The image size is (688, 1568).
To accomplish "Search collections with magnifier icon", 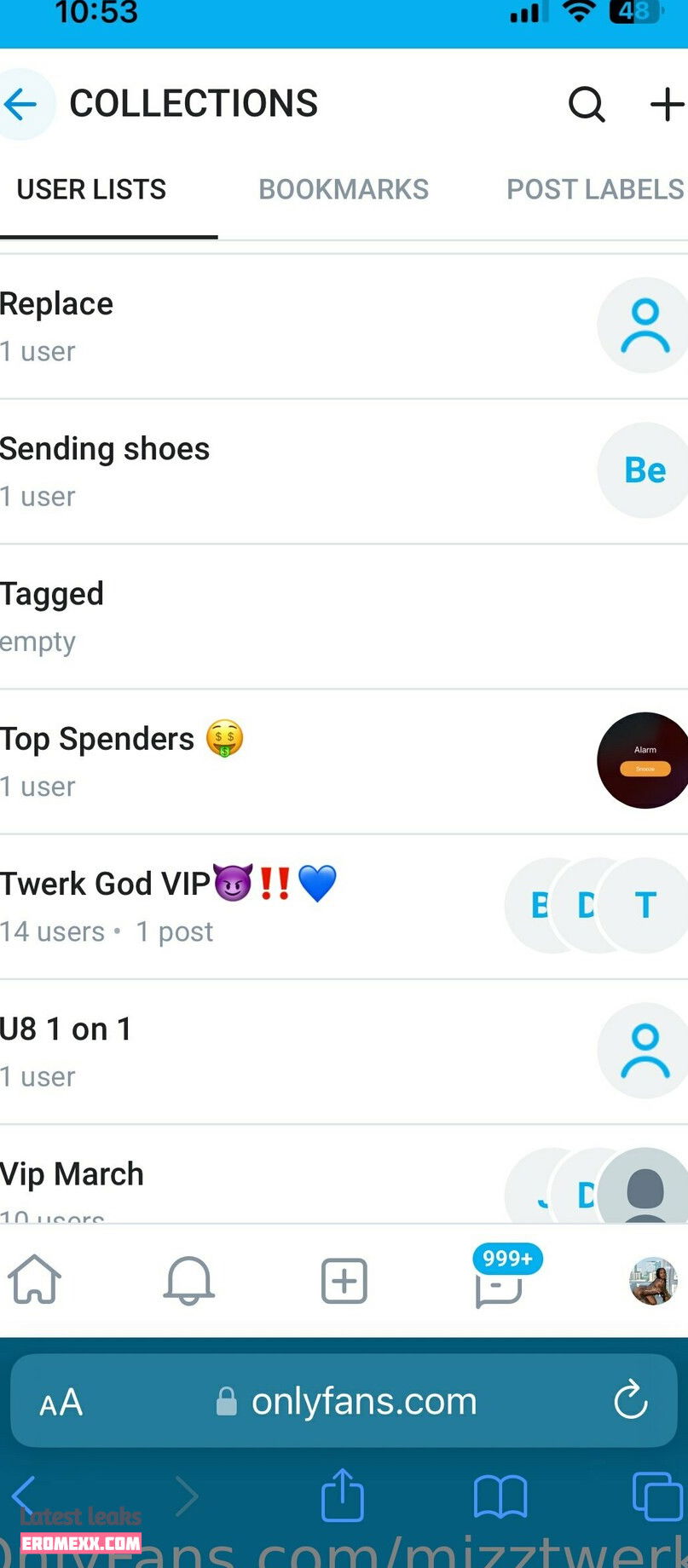I will coord(587,105).
